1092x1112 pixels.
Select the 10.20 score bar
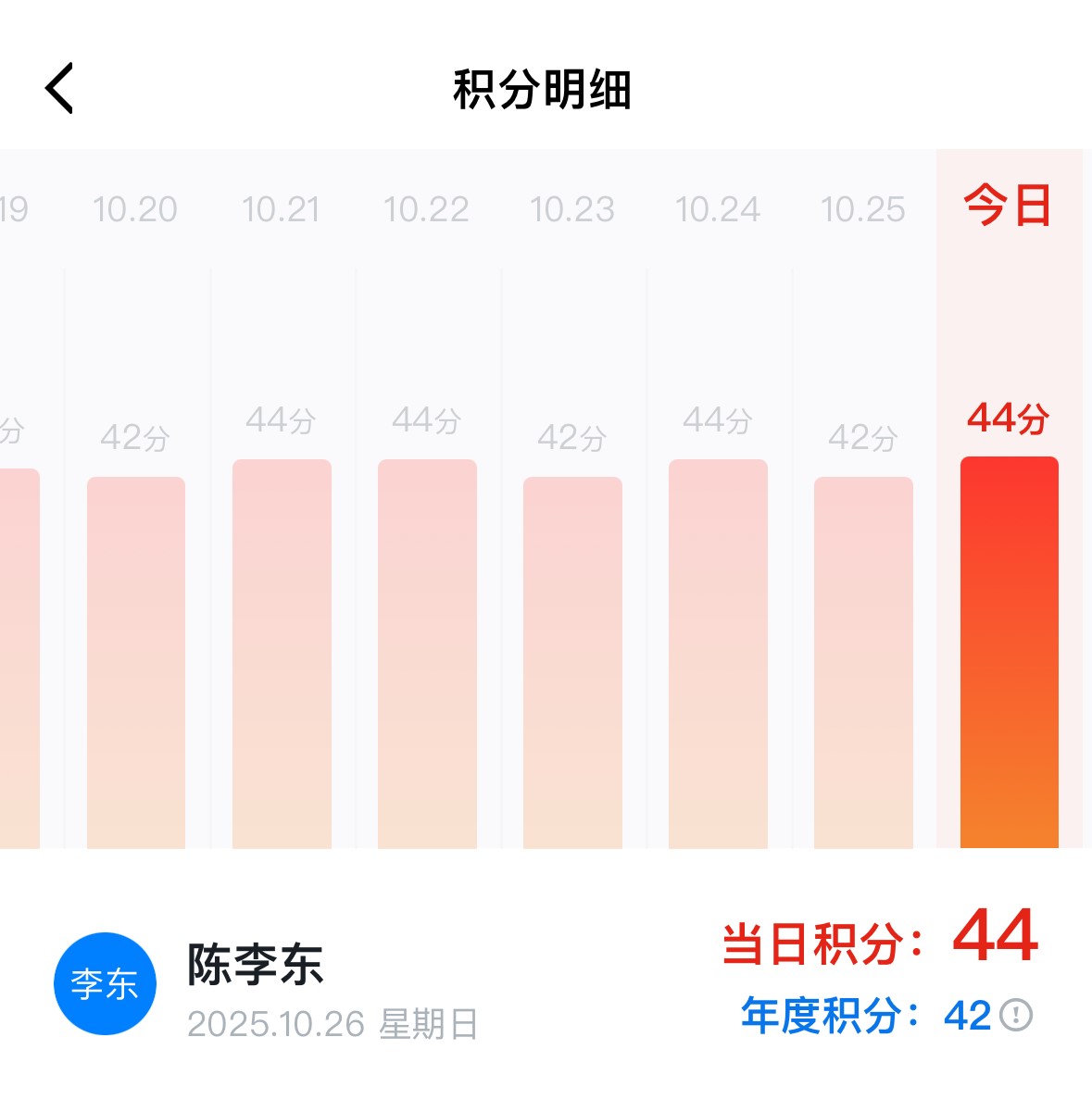tap(136, 662)
